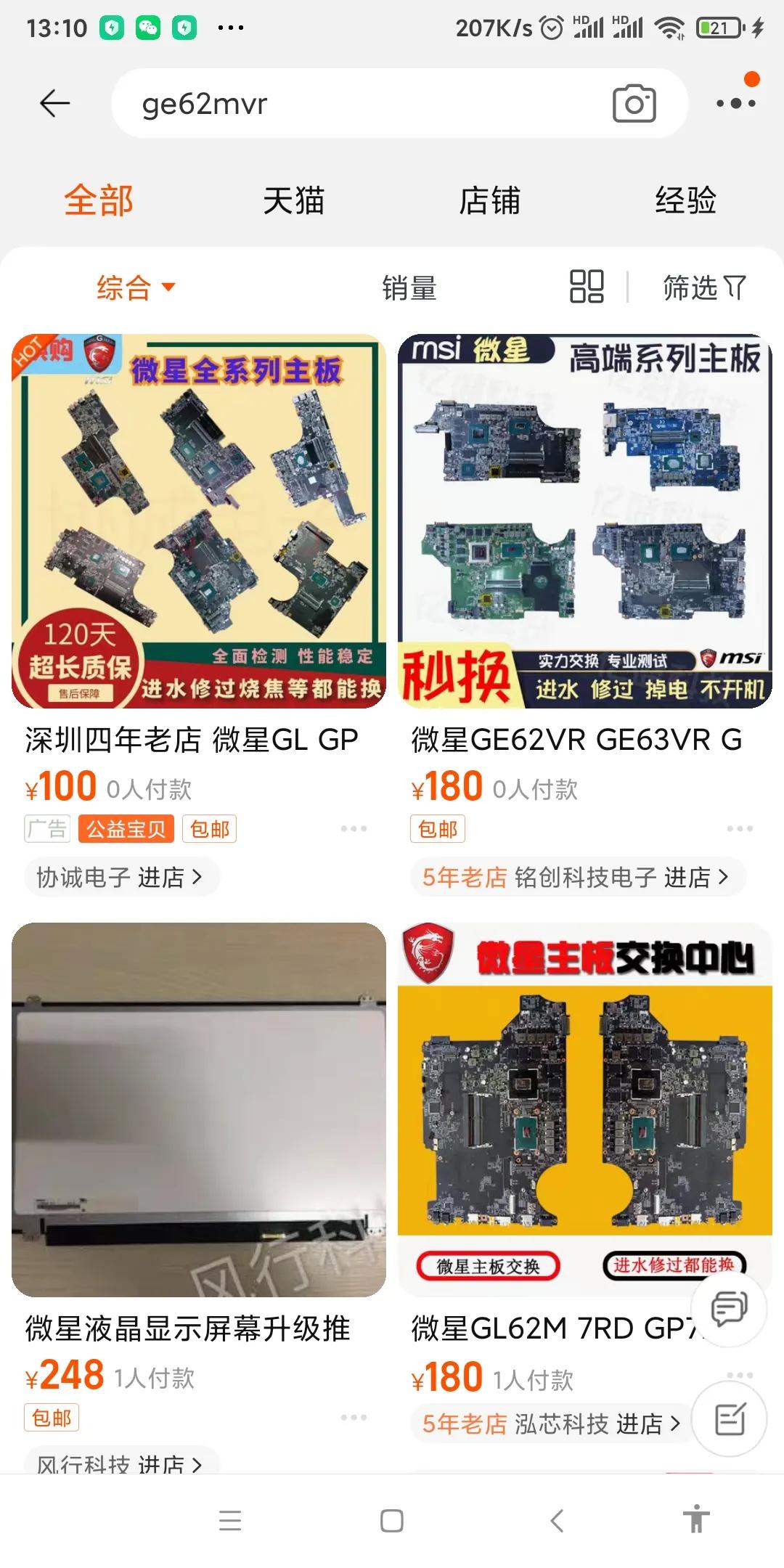Tap the three-dot more options icon
784x1568 pixels.
click(735, 103)
